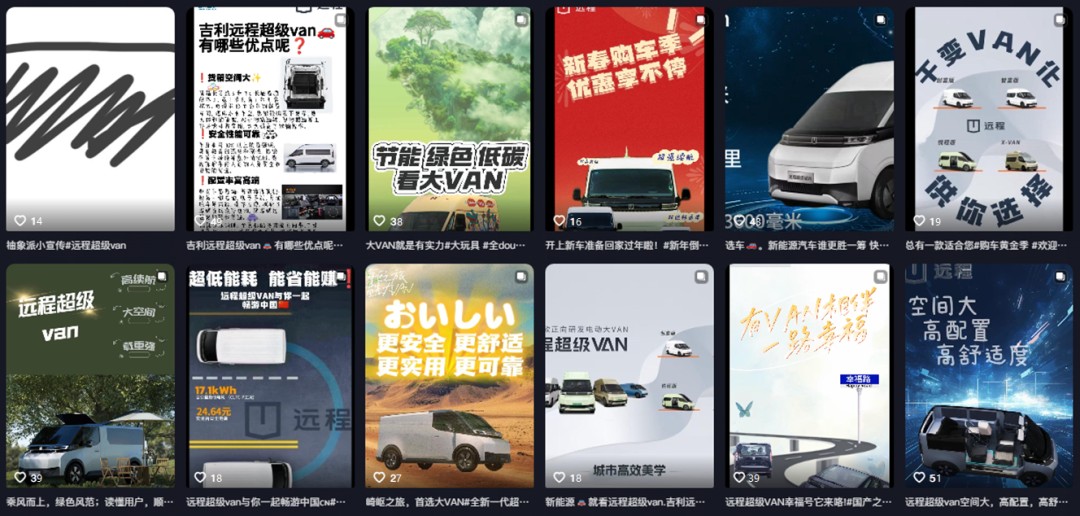Image resolution: width=1080 pixels, height=516 pixels.
Task: Open the 乘风而上，绿色风范 post
Action: pyautogui.click(x=90, y=375)
